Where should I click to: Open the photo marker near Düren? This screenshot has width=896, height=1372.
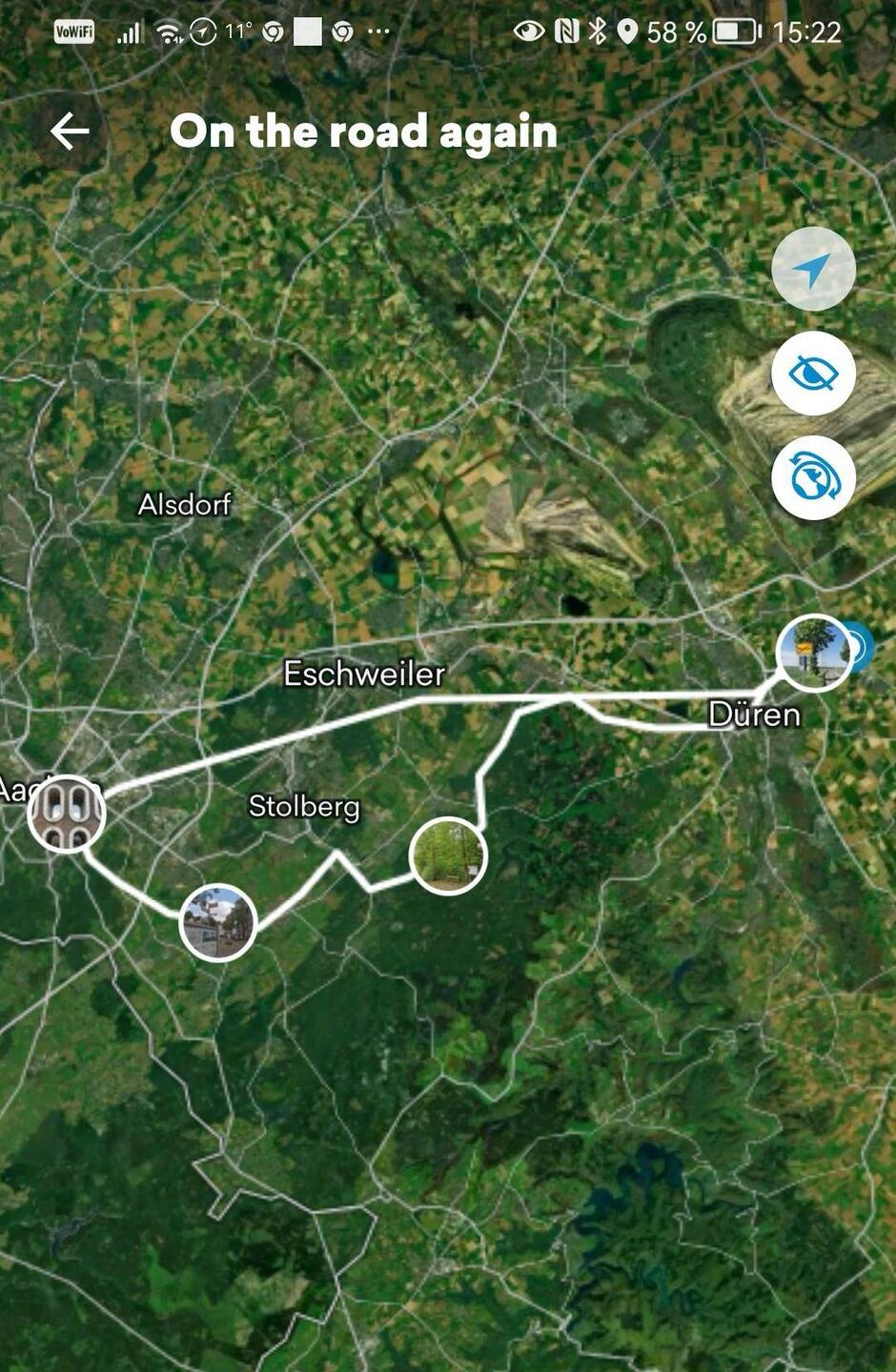point(814,653)
